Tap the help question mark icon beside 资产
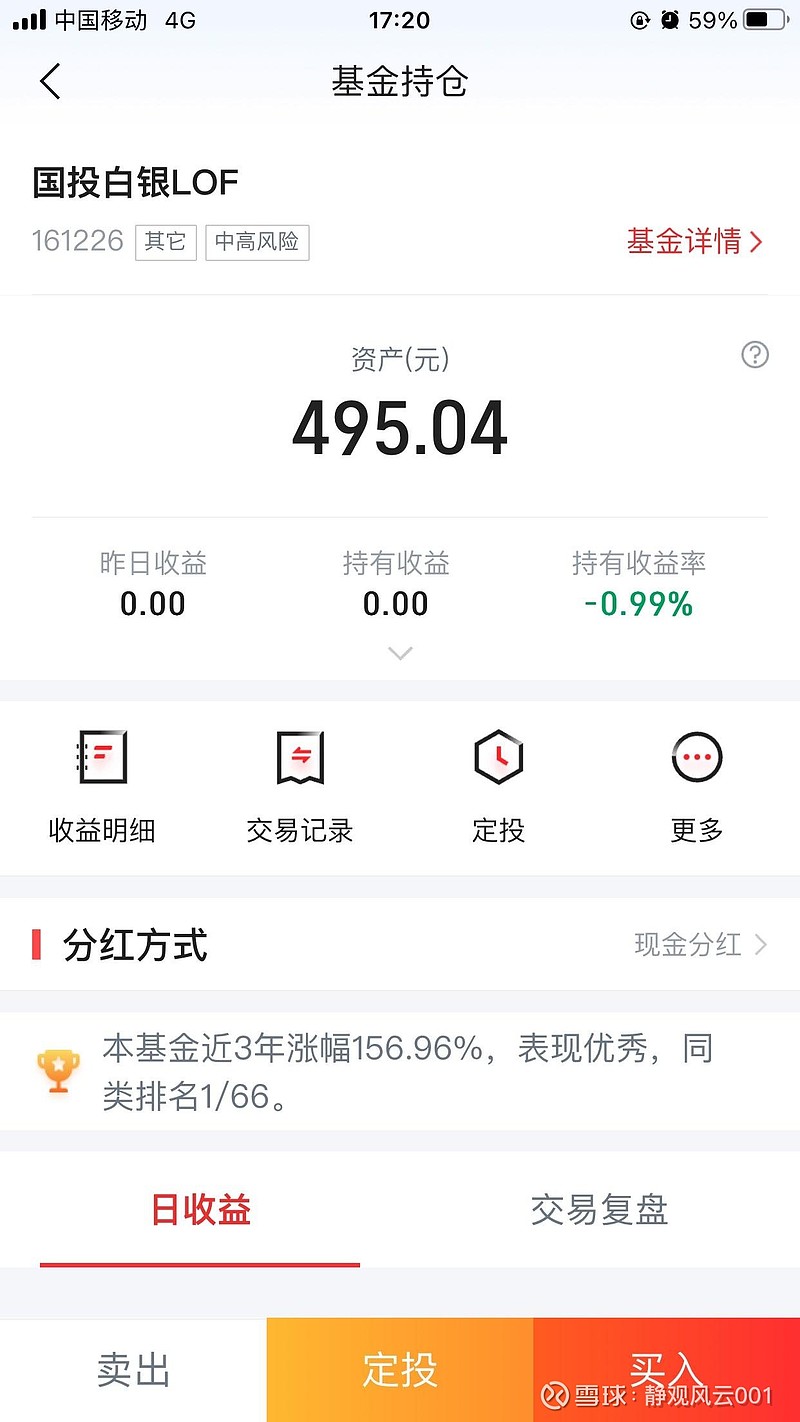The image size is (800, 1422). pos(755,356)
